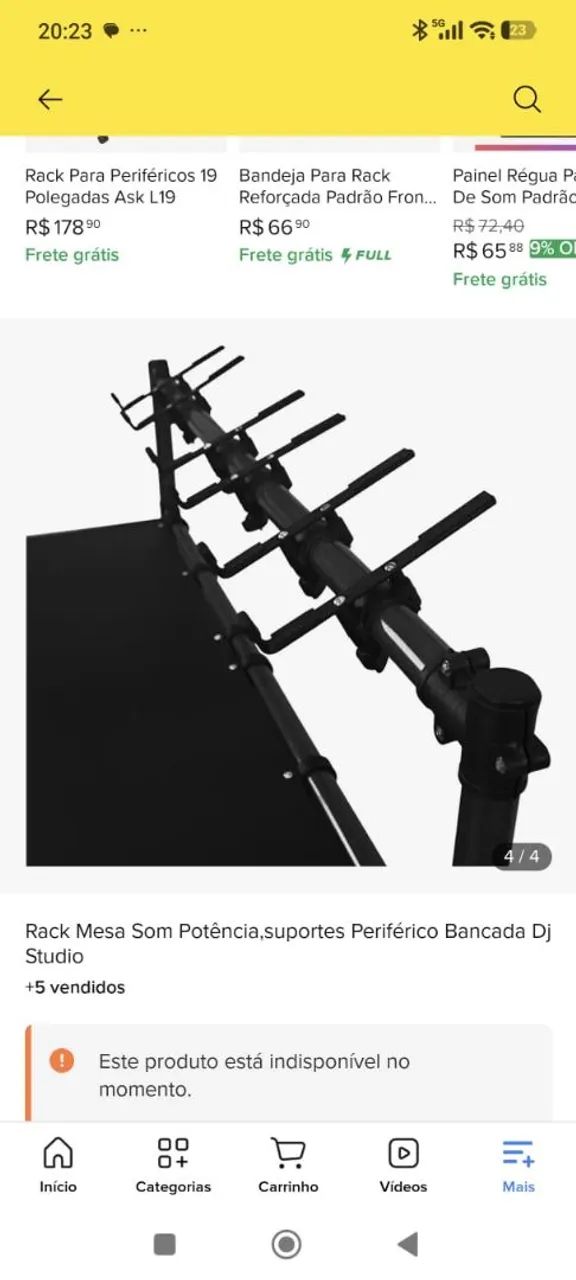Open the search magnifier icon
The width and height of the screenshot is (576, 1280).
tap(527, 98)
